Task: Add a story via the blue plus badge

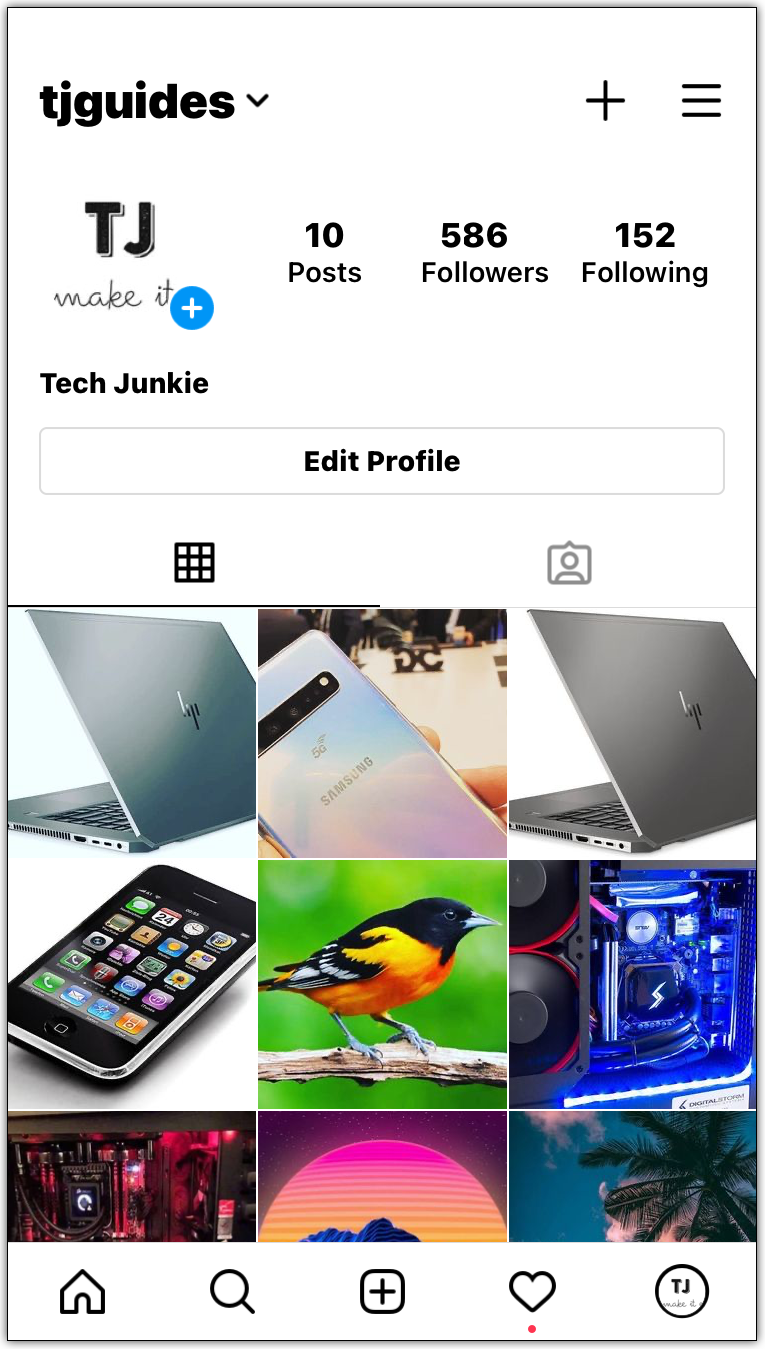Action: click(192, 309)
